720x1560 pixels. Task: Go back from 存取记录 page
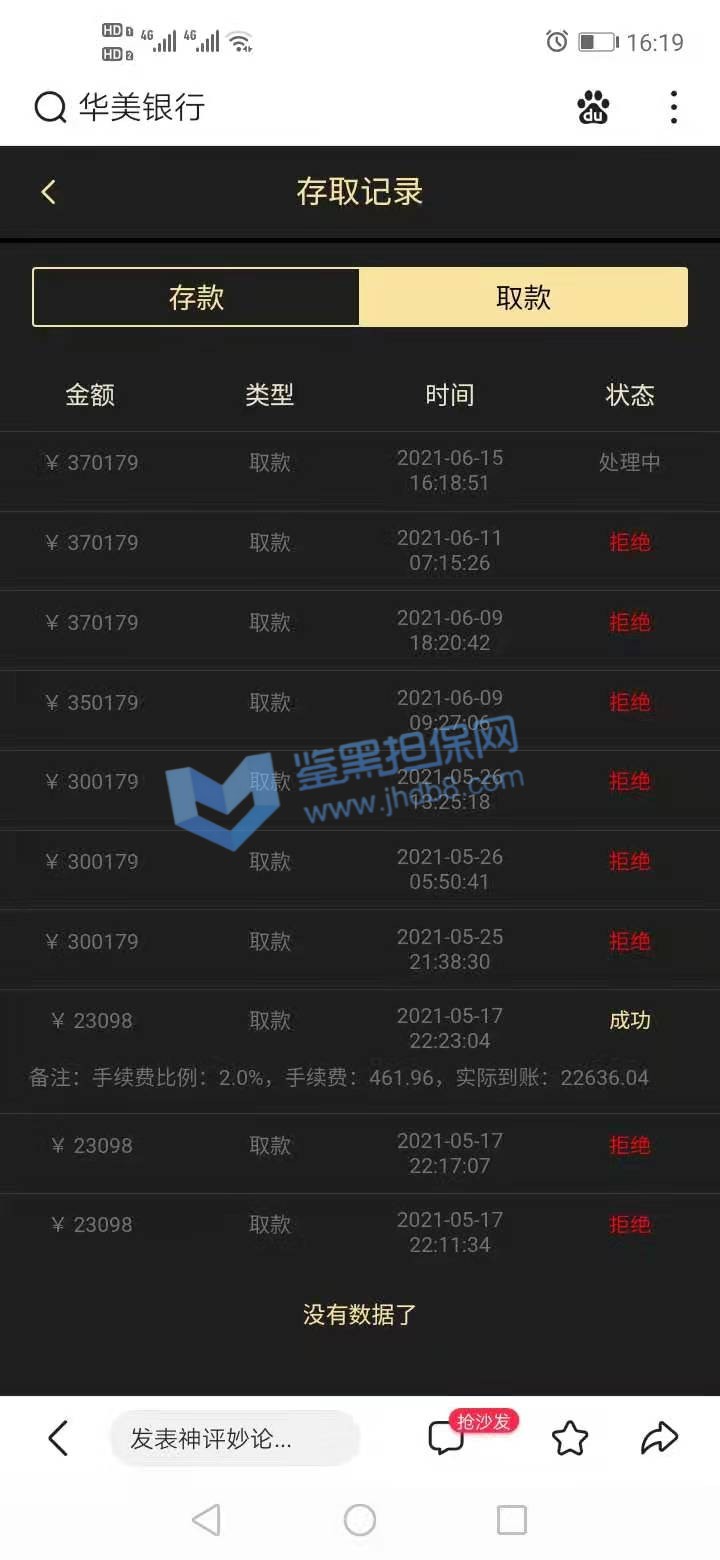[x=49, y=192]
